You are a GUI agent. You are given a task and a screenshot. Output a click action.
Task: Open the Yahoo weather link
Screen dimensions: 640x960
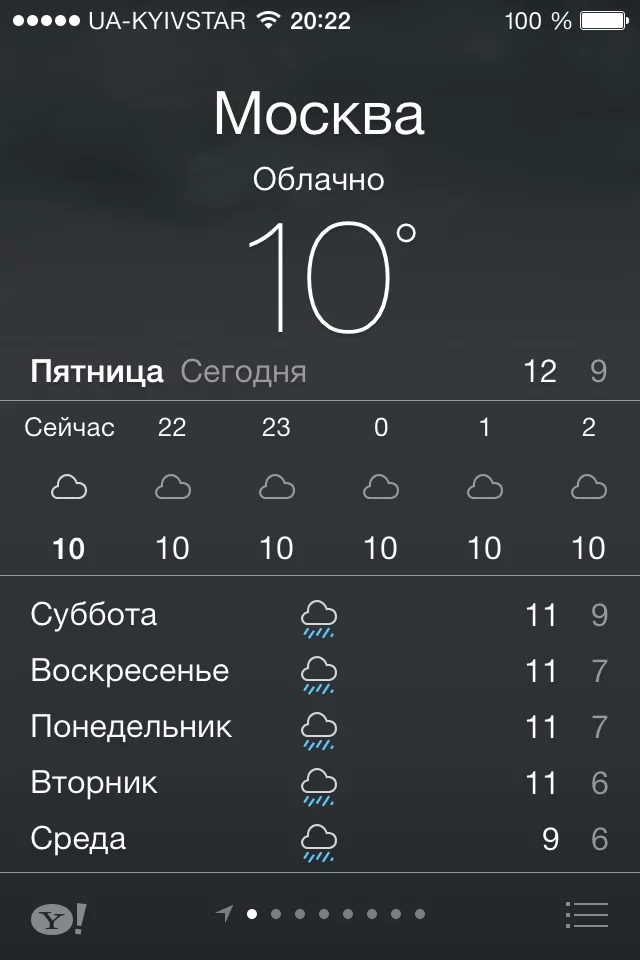click(x=58, y=915)
